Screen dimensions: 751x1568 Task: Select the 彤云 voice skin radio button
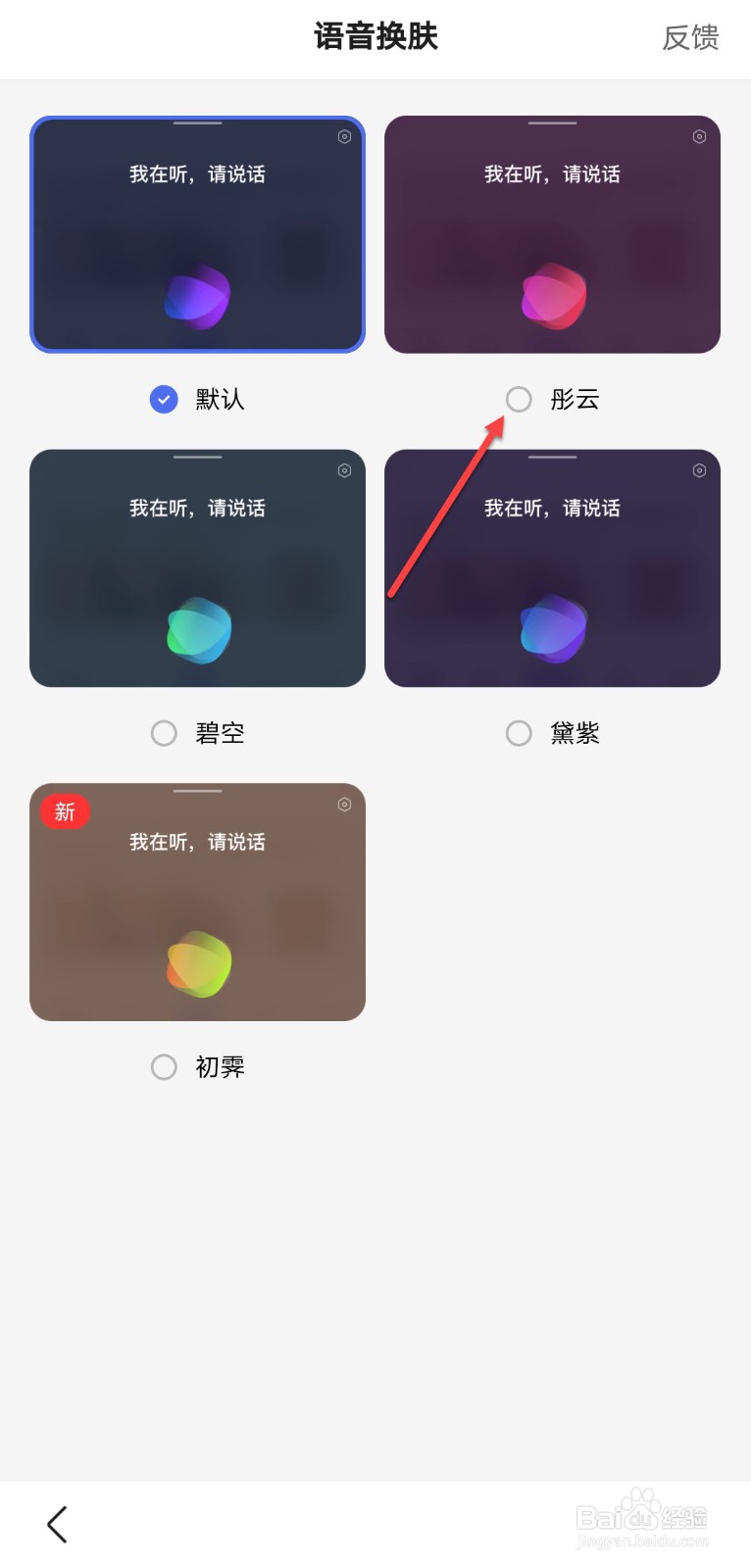tap(518, 400)
